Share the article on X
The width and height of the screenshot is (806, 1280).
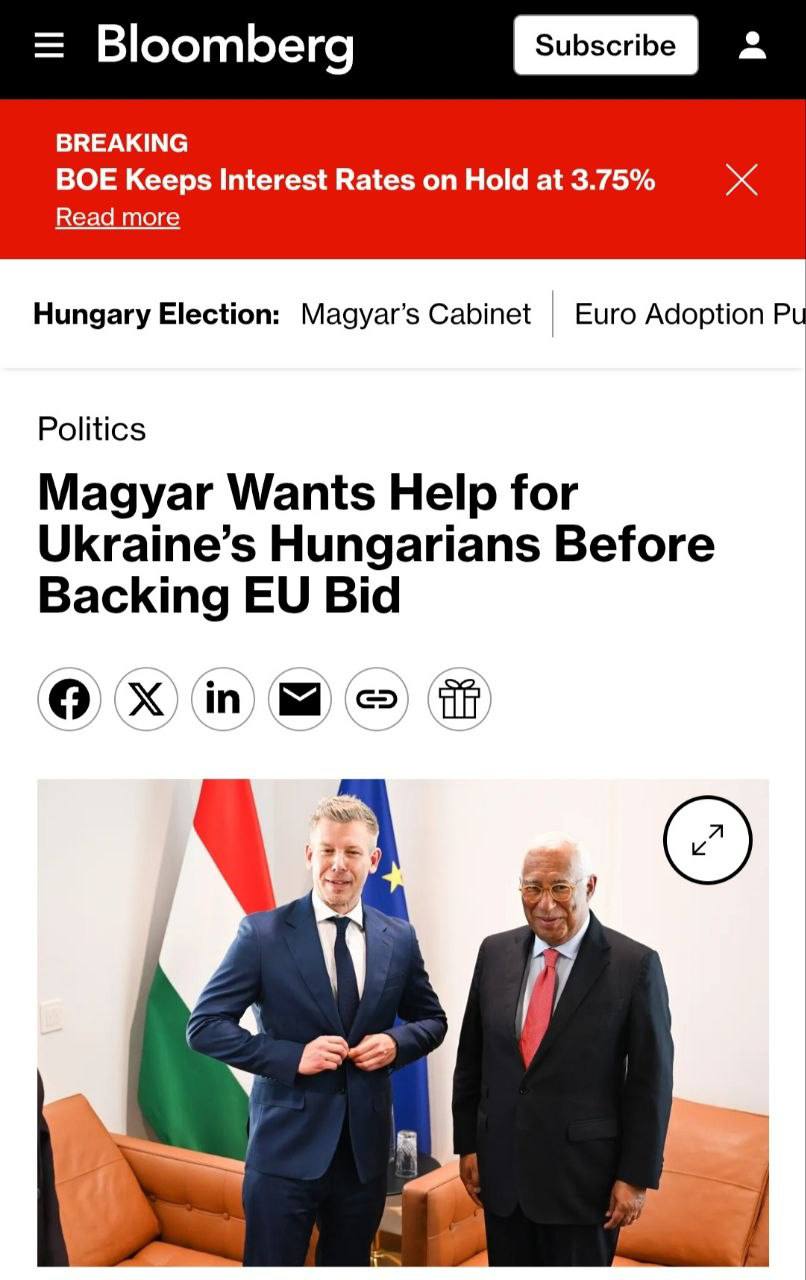pyautogui.click(x=146, y=699)
